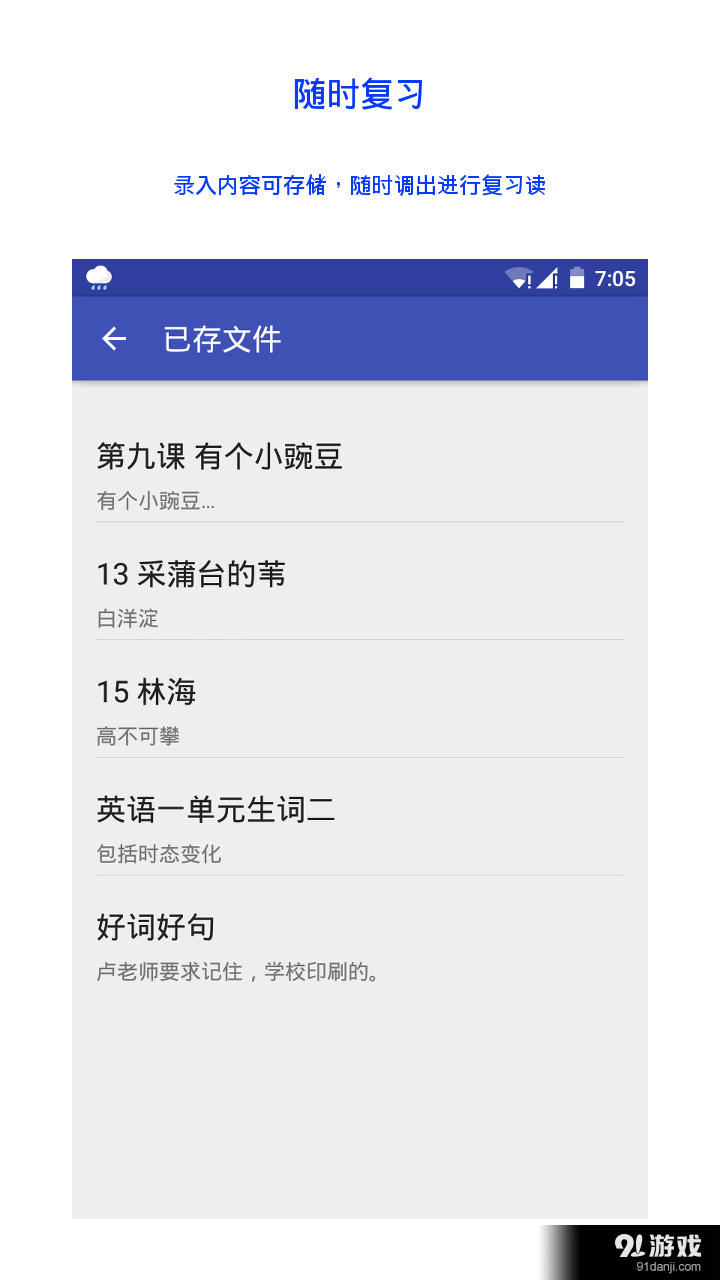Select the 15 林海 entry
This screenshot has height=1280, width=720.
pyautogui.click(x=146, y=692)
